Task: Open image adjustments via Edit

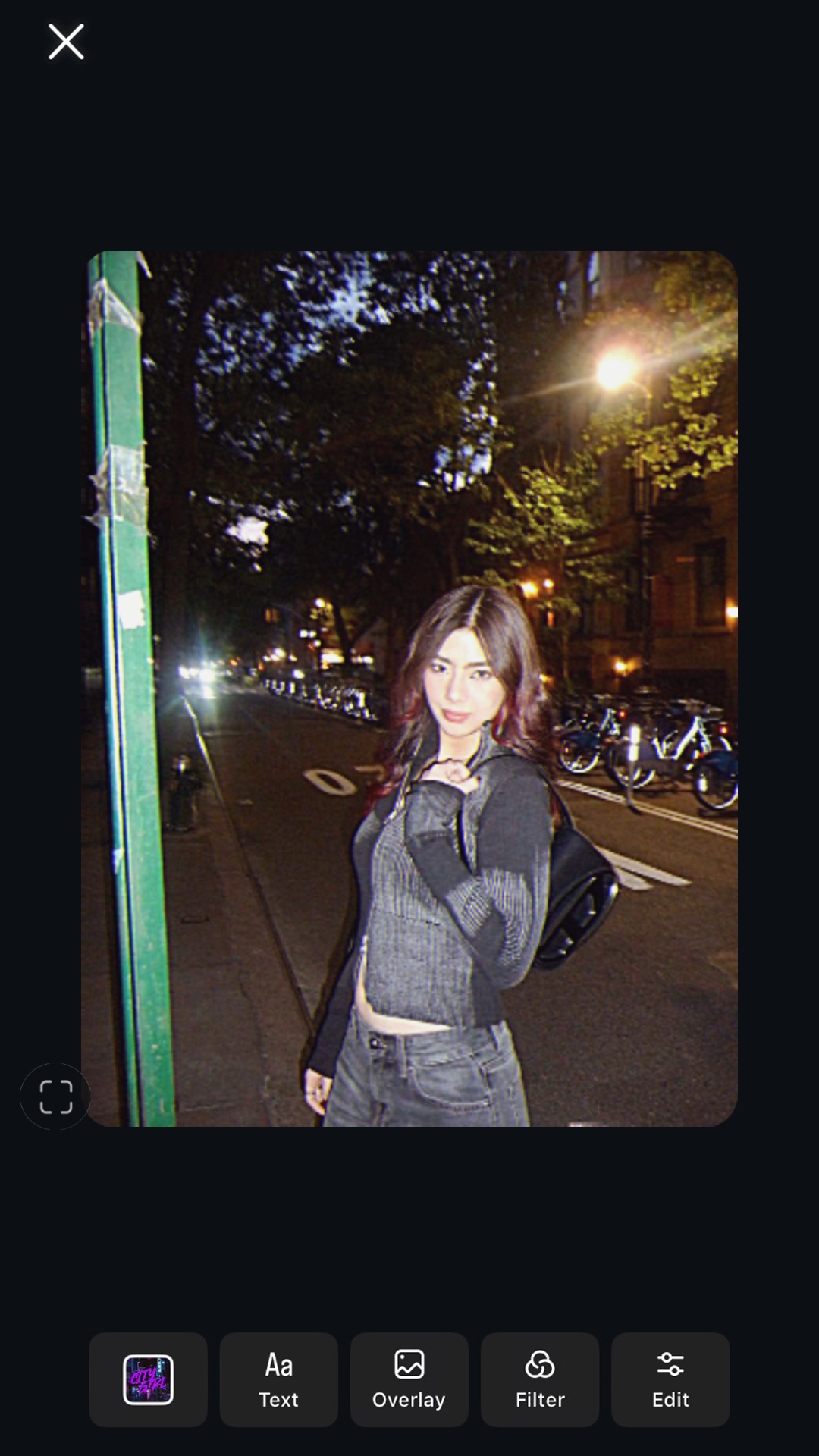Action: 670,1380
